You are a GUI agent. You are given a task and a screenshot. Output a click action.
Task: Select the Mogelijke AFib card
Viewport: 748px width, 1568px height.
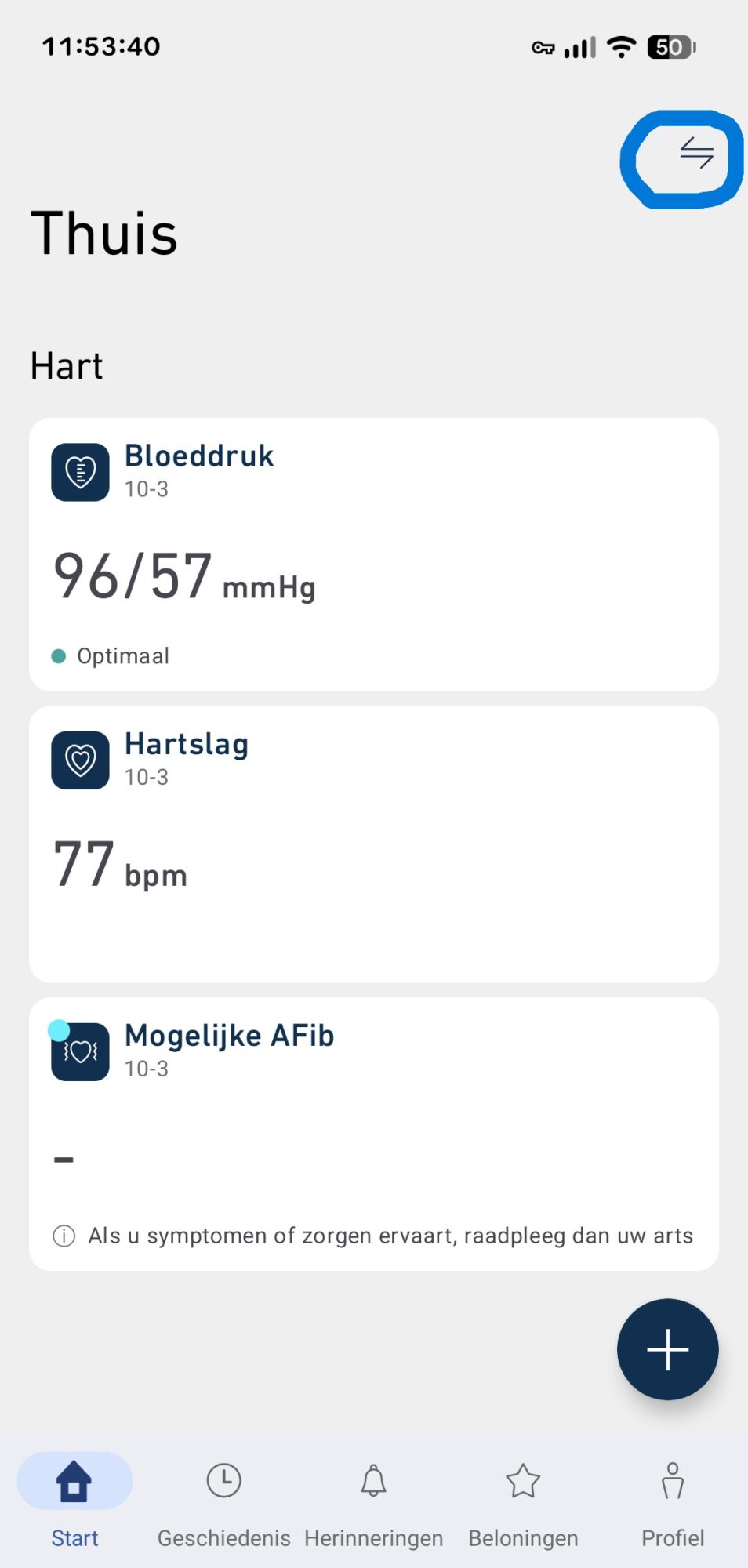[373, 1133]
